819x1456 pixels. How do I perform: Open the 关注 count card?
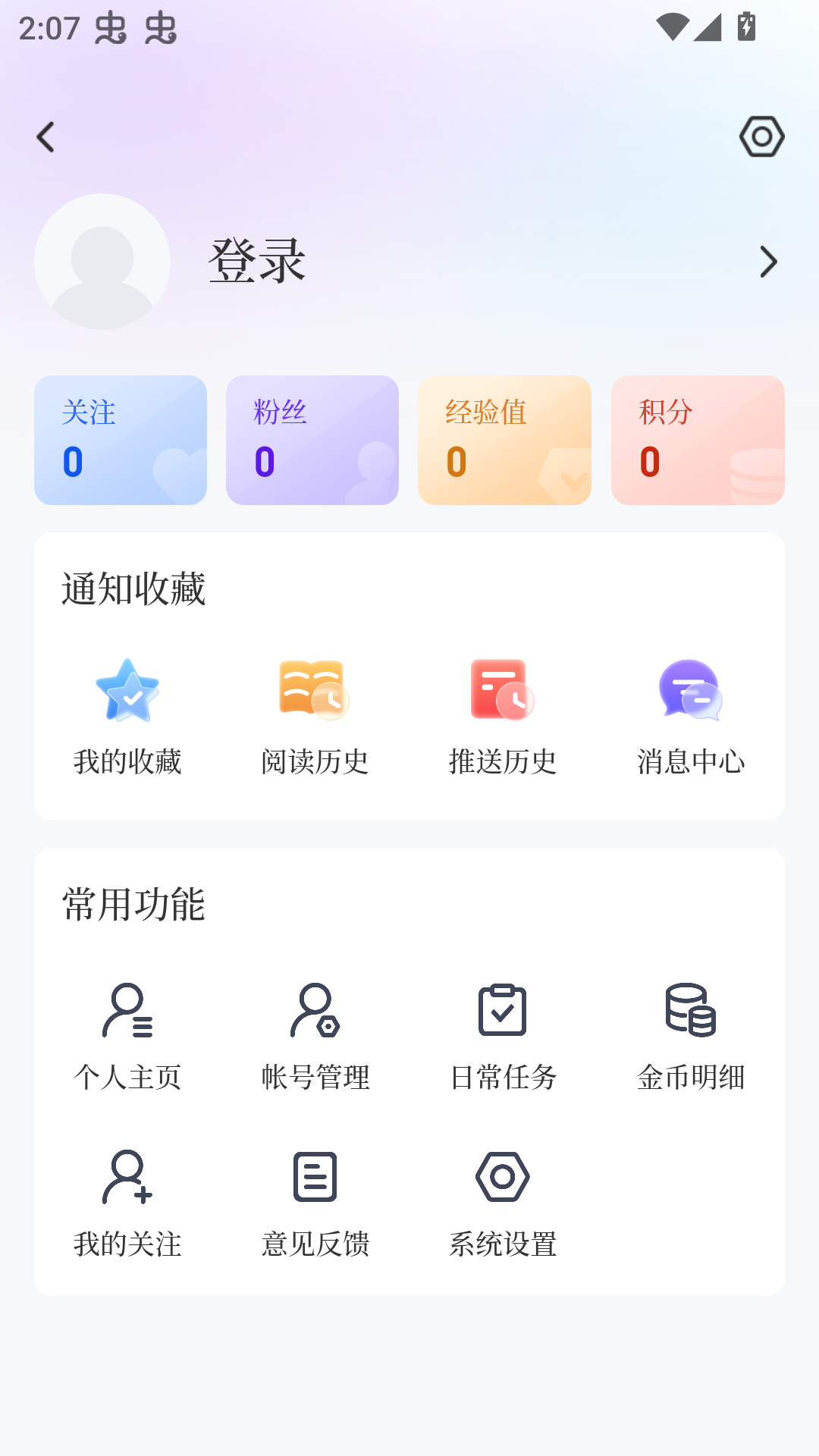coord(121,440)
